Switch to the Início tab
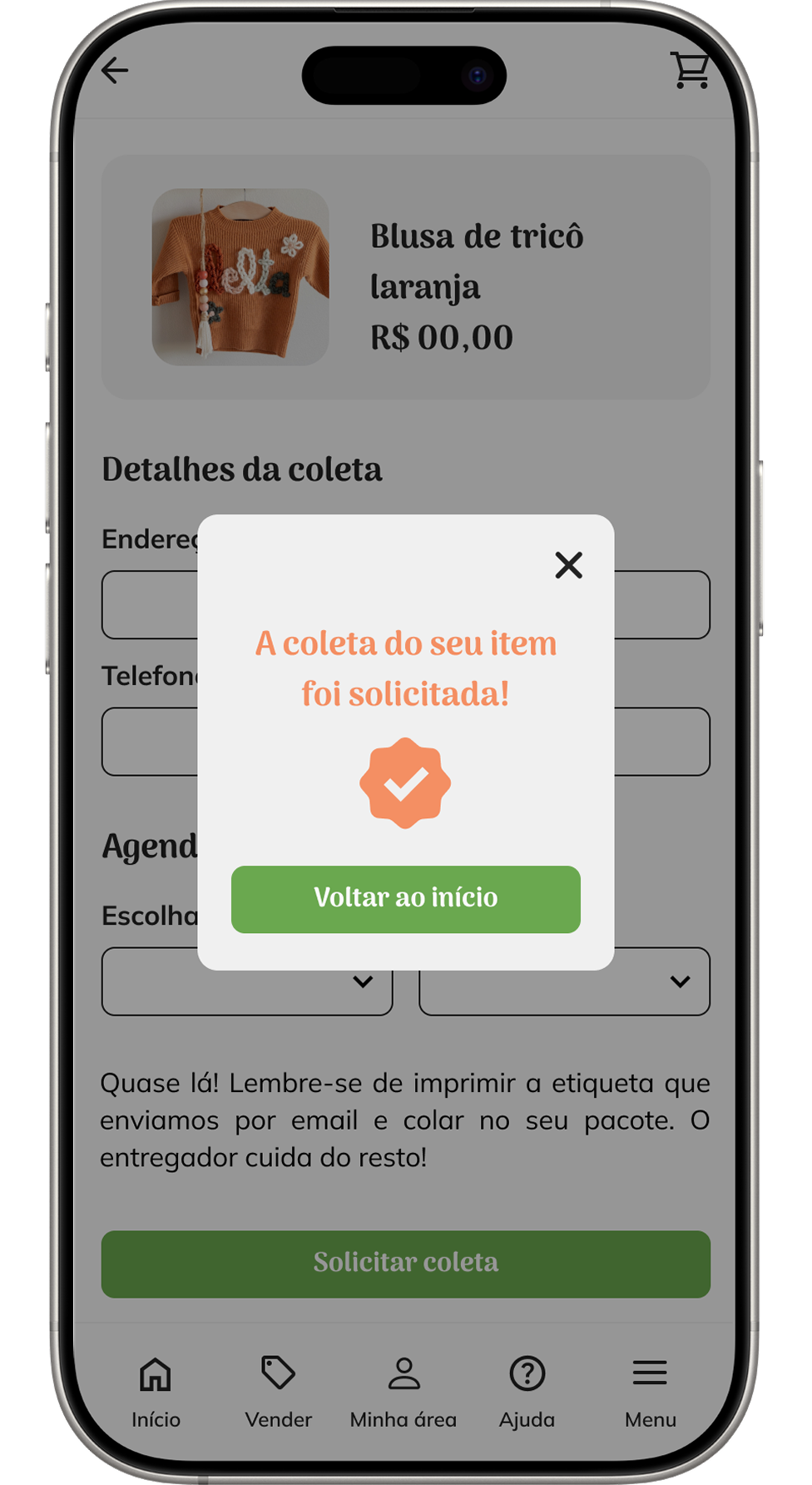Screen dimensions: 812x1485 pos(156,1390)
